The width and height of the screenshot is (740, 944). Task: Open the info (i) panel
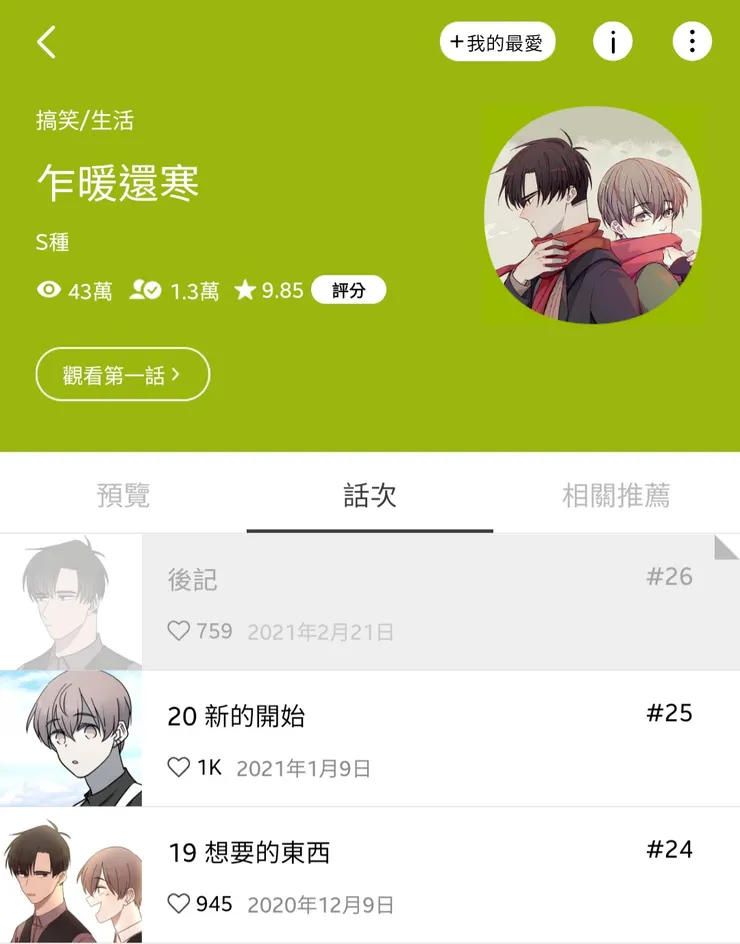coord(613,42)
